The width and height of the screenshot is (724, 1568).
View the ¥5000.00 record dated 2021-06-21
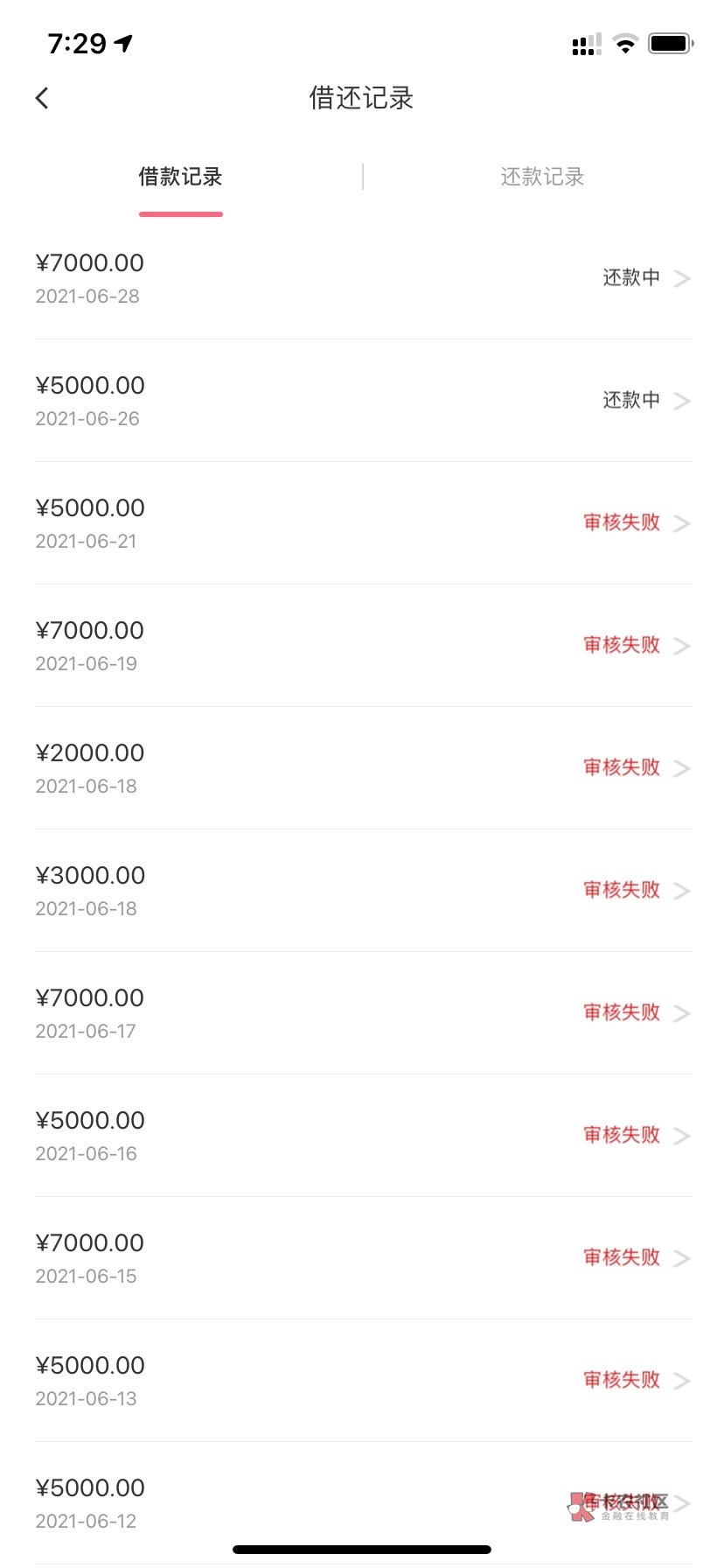click(362, 523)
